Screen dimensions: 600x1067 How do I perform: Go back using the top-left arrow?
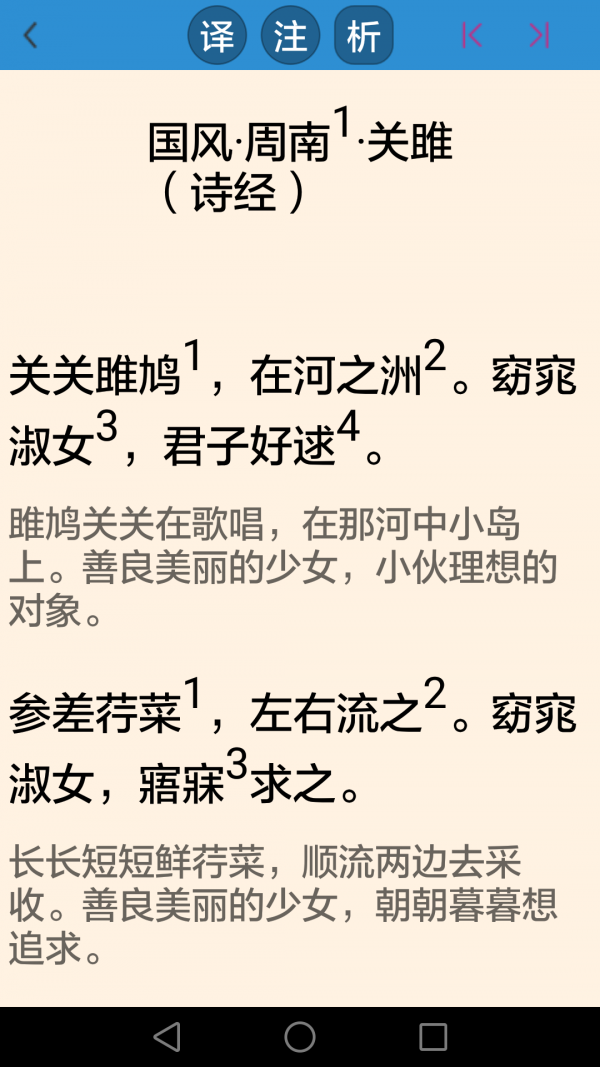pyautogui.click(x=30, y=36)
